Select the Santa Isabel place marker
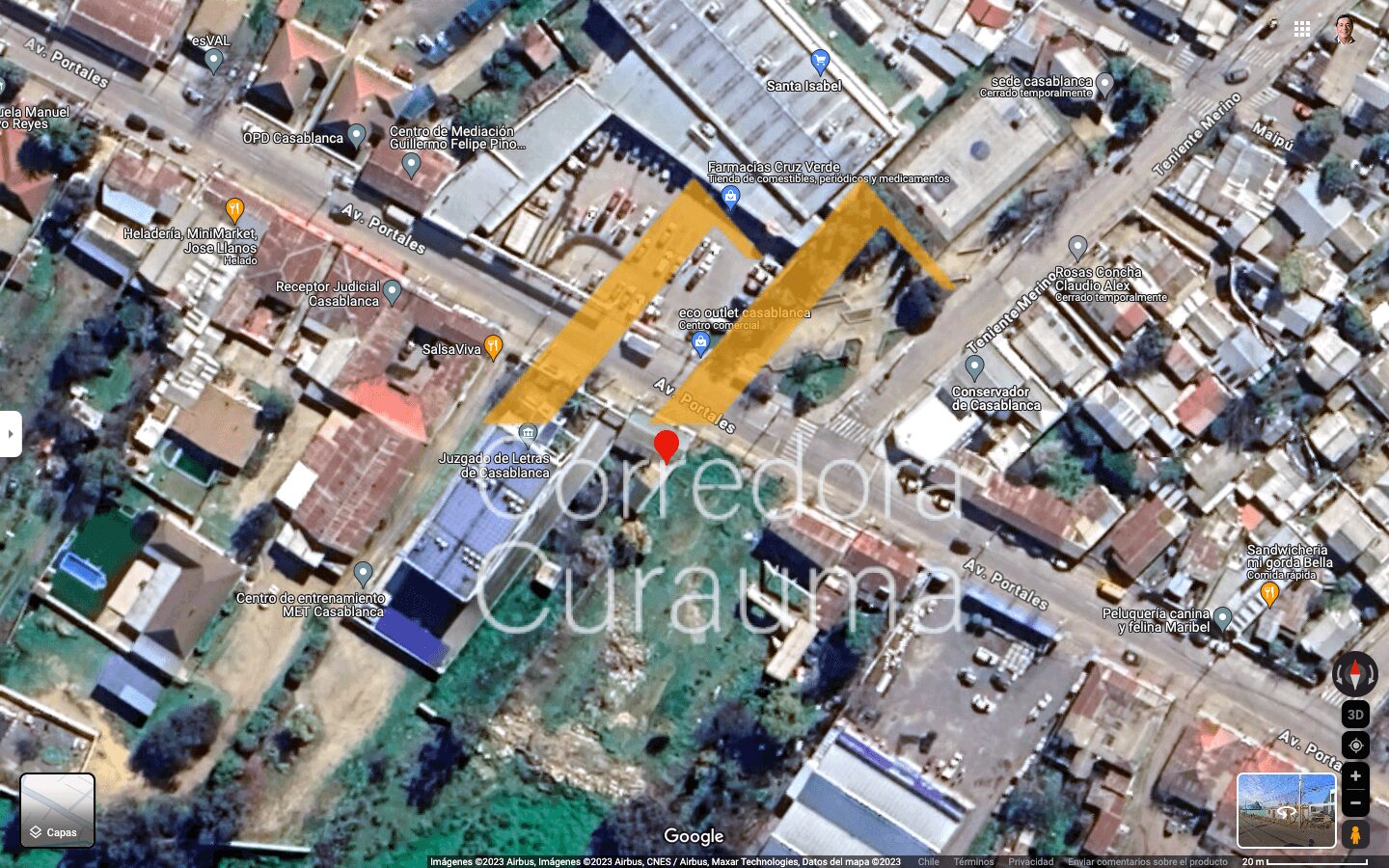This screenshot has width=1389, height=868. [820, 62]
